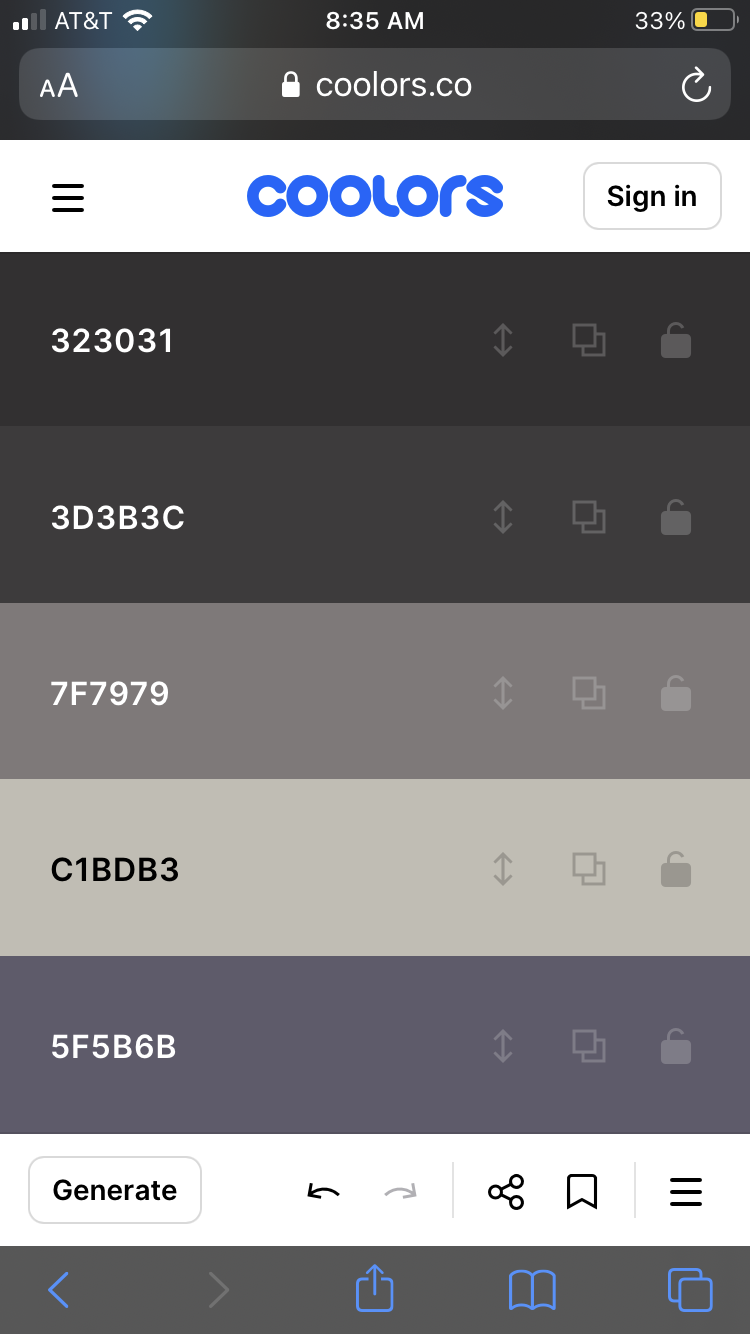Undo the last palette change

pos(323,1191)
